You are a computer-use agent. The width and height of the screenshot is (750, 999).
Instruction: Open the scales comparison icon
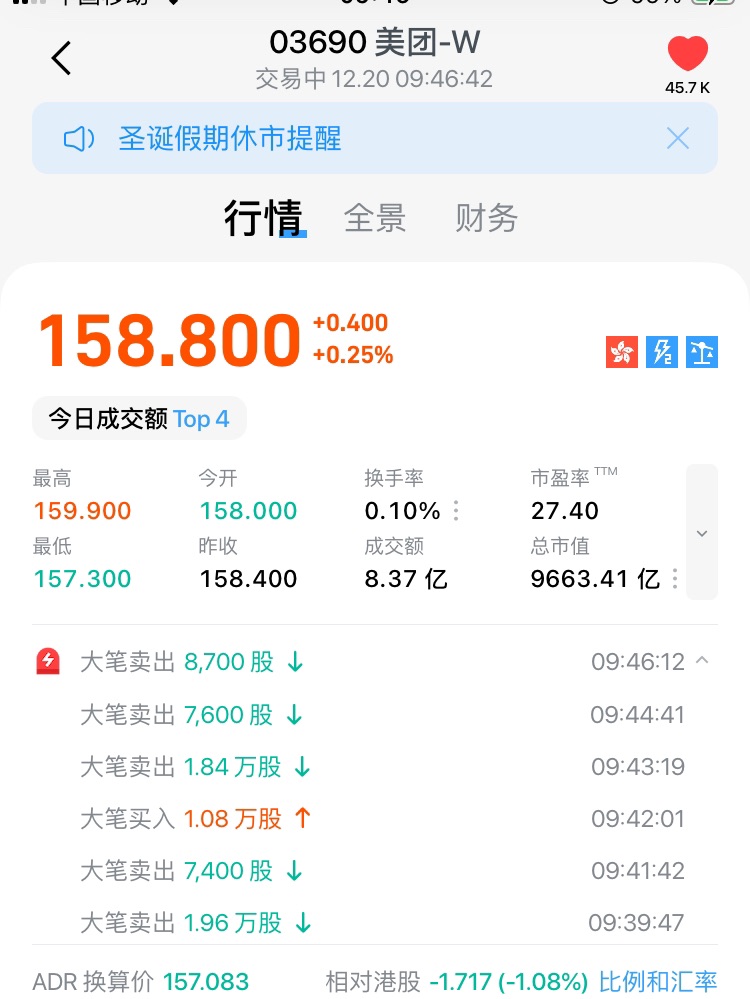pos(701,352)
